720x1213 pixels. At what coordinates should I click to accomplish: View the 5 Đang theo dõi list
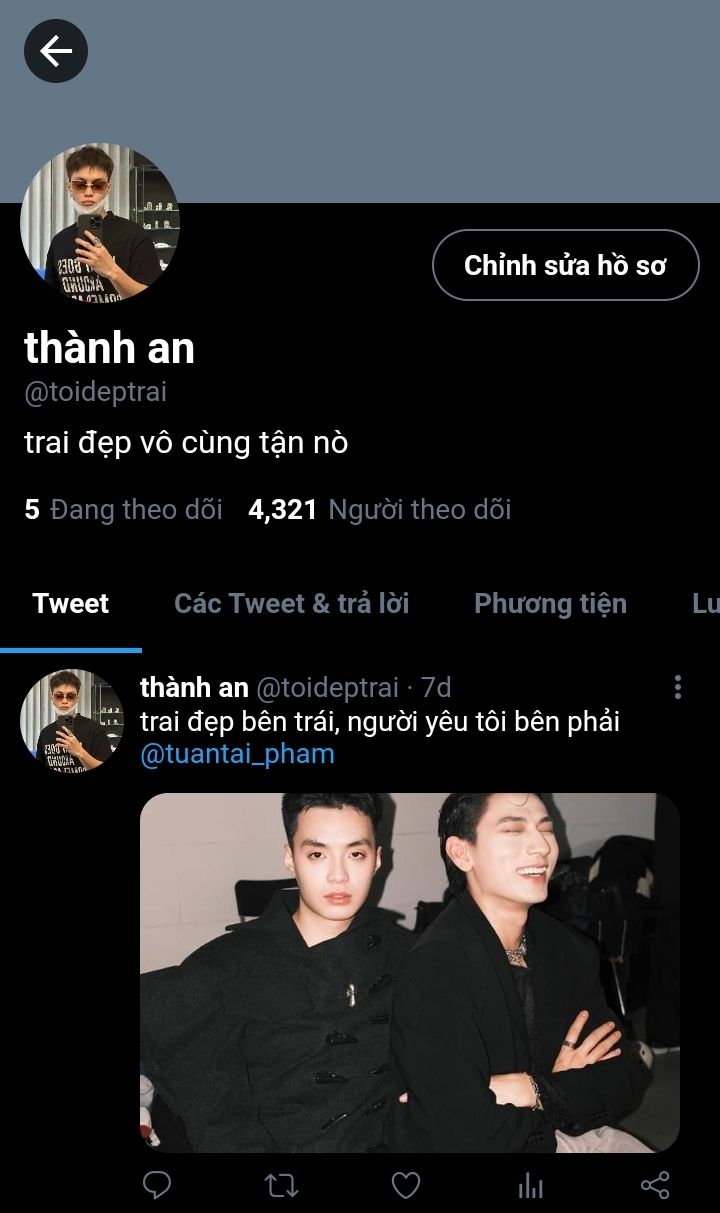[123, 510]
